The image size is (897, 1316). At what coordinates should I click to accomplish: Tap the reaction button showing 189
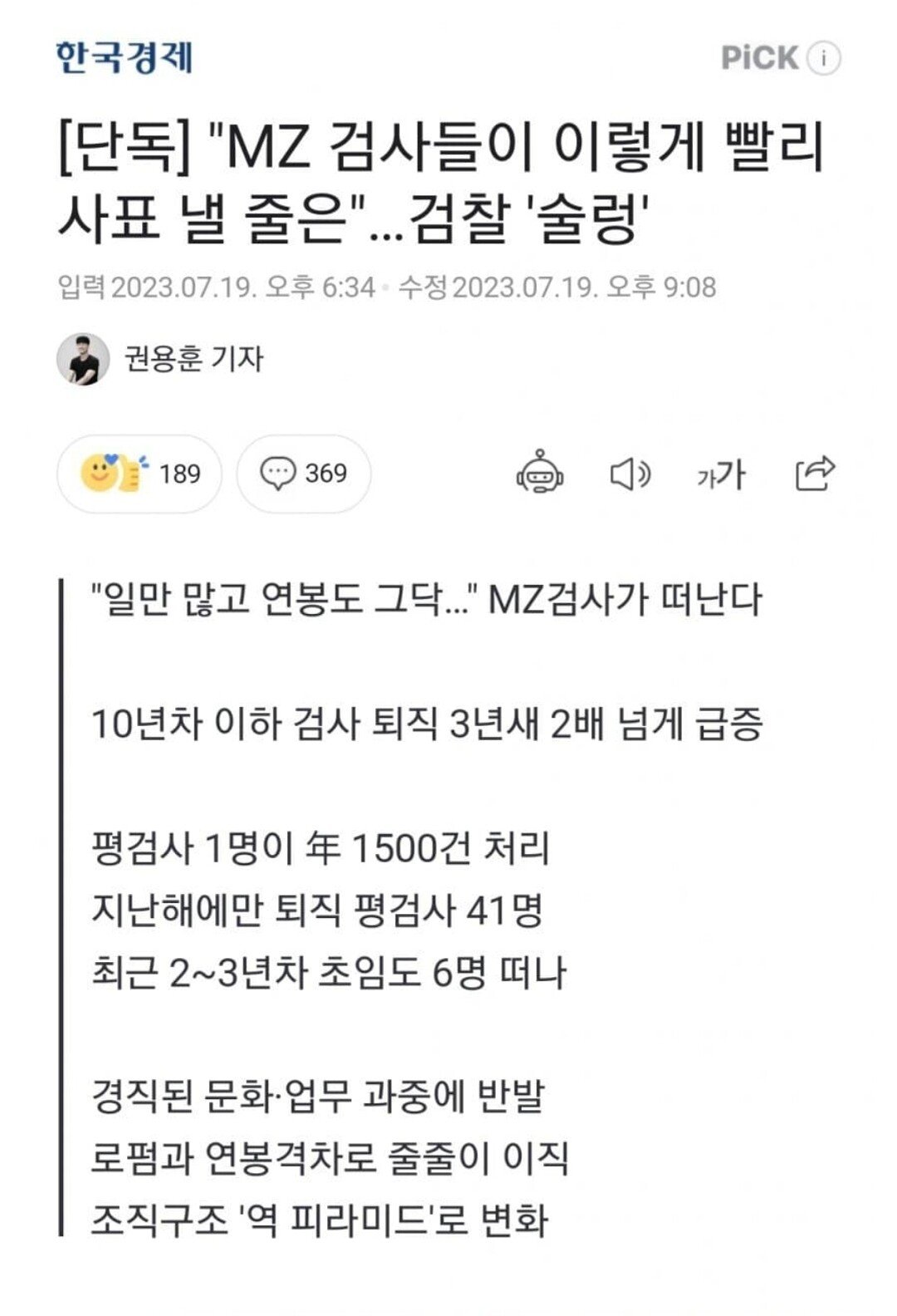[x=140, y=474]
